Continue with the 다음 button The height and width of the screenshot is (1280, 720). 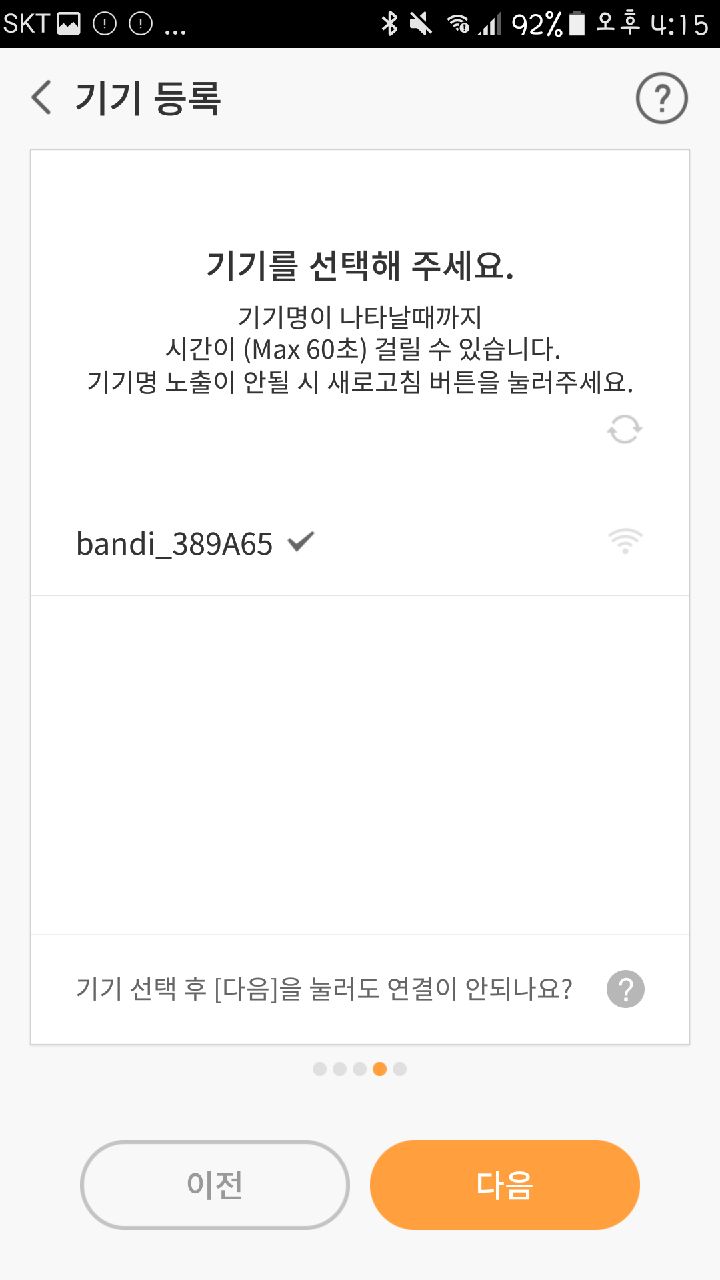(x=505, y=1185)
